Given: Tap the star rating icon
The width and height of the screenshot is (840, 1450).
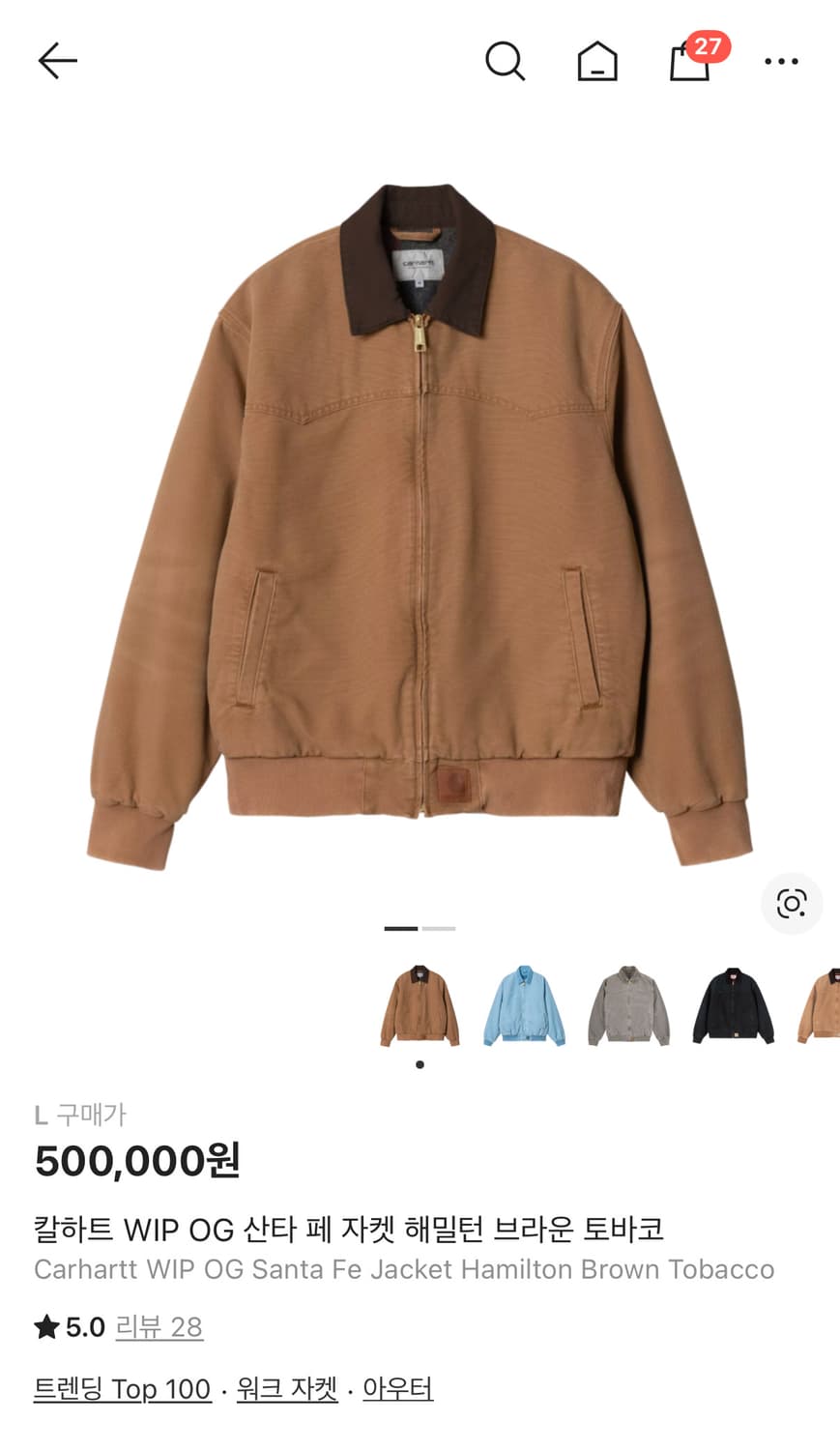Looking at the screenshot, I should [x=45, y=1327].
